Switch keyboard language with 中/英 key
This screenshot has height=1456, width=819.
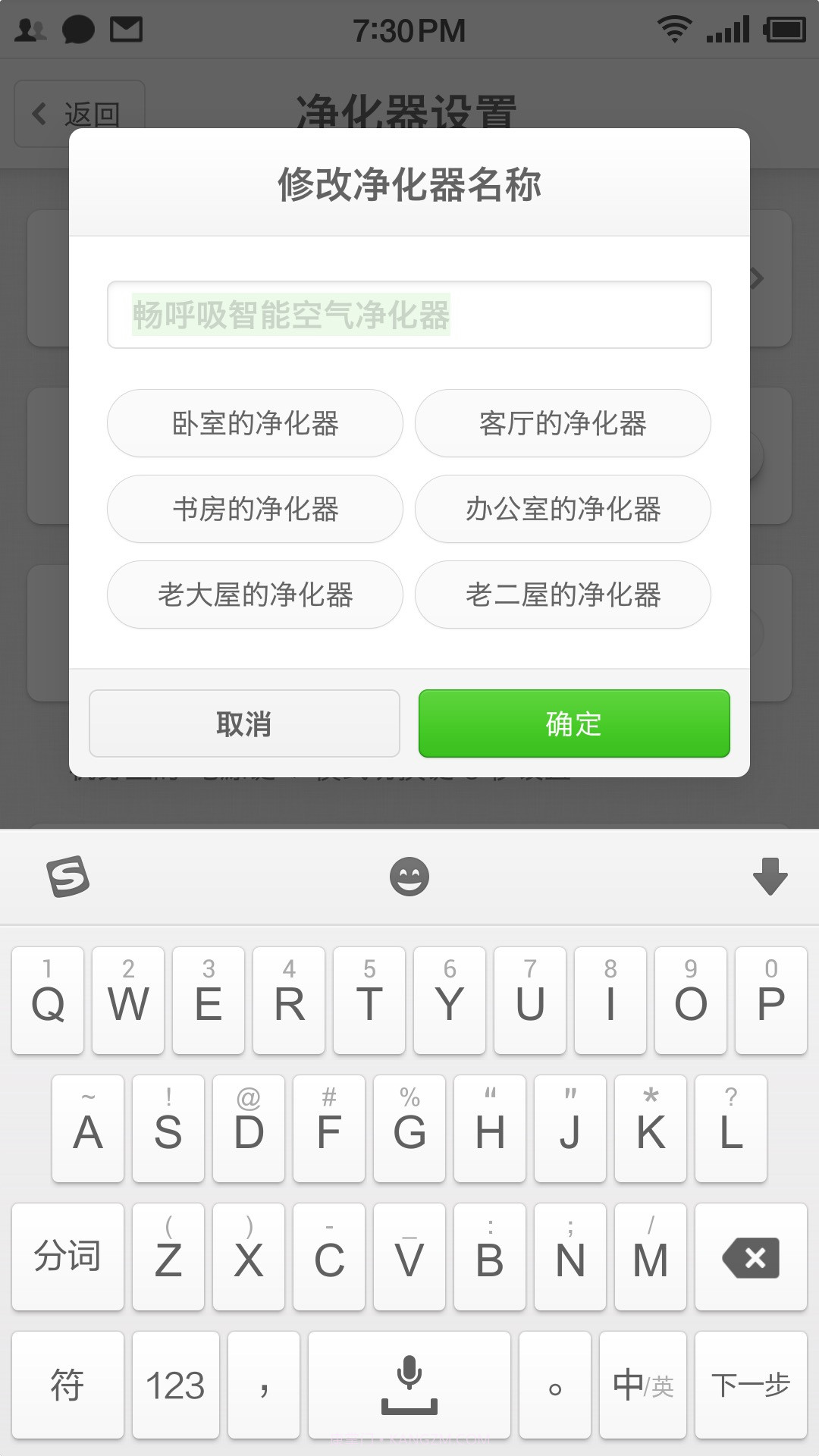pos(642,1385)
